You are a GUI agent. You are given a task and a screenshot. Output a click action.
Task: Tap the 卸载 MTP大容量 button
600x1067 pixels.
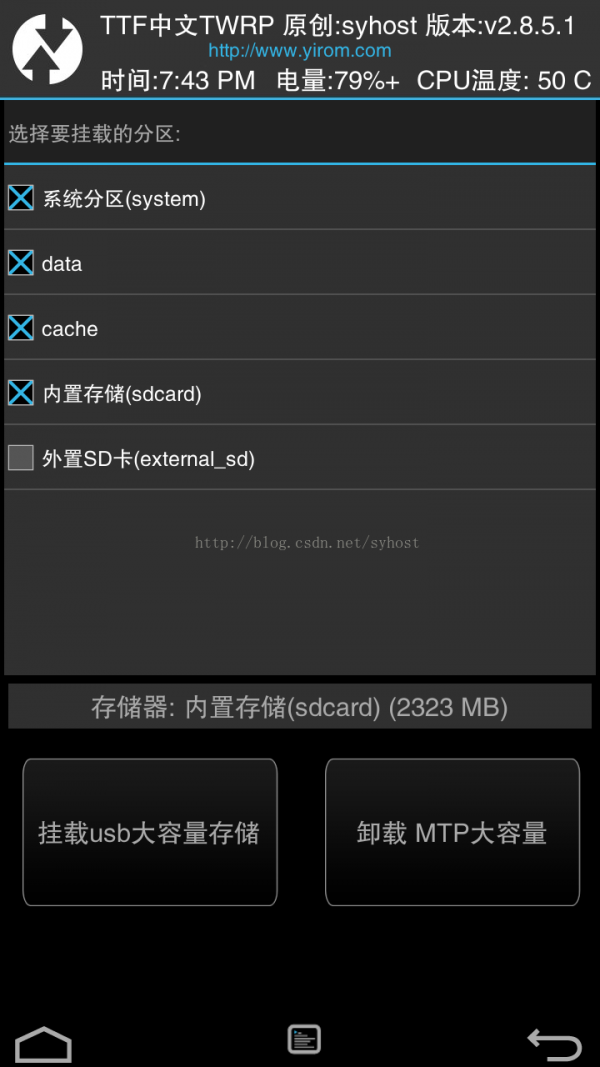[x=452, y=832]
